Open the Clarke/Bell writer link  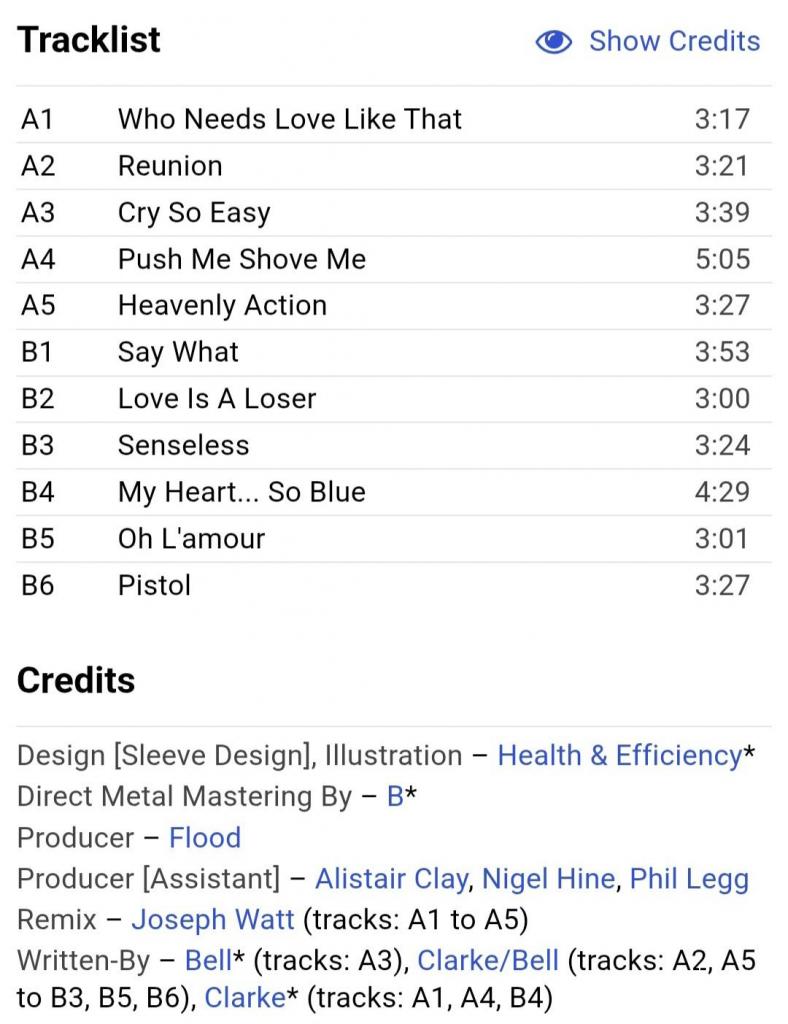487,960
